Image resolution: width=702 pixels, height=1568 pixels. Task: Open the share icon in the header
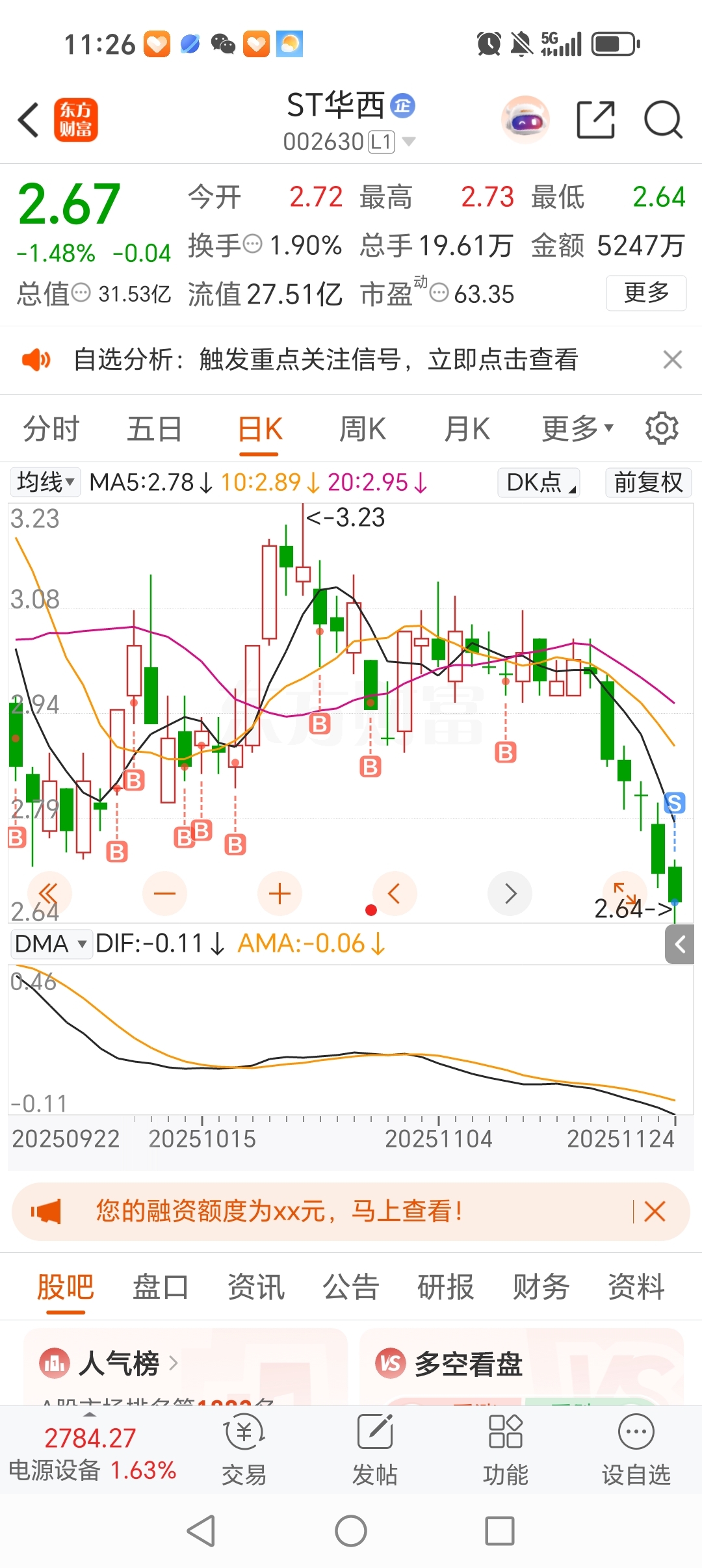595,120
